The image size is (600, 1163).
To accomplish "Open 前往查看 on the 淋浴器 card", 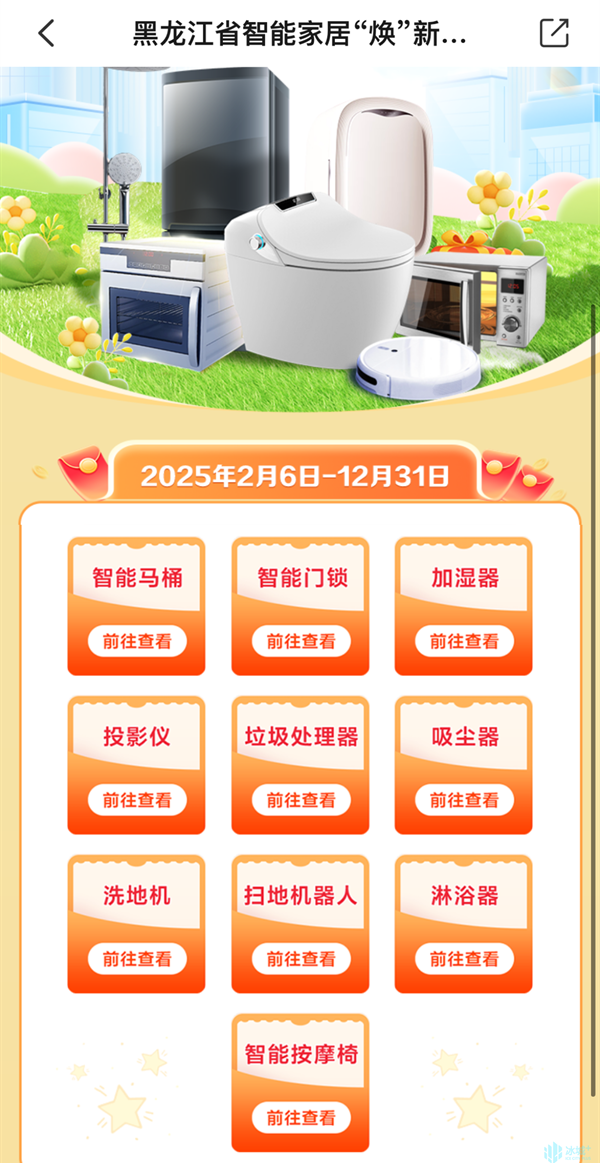I will (464, 958).
